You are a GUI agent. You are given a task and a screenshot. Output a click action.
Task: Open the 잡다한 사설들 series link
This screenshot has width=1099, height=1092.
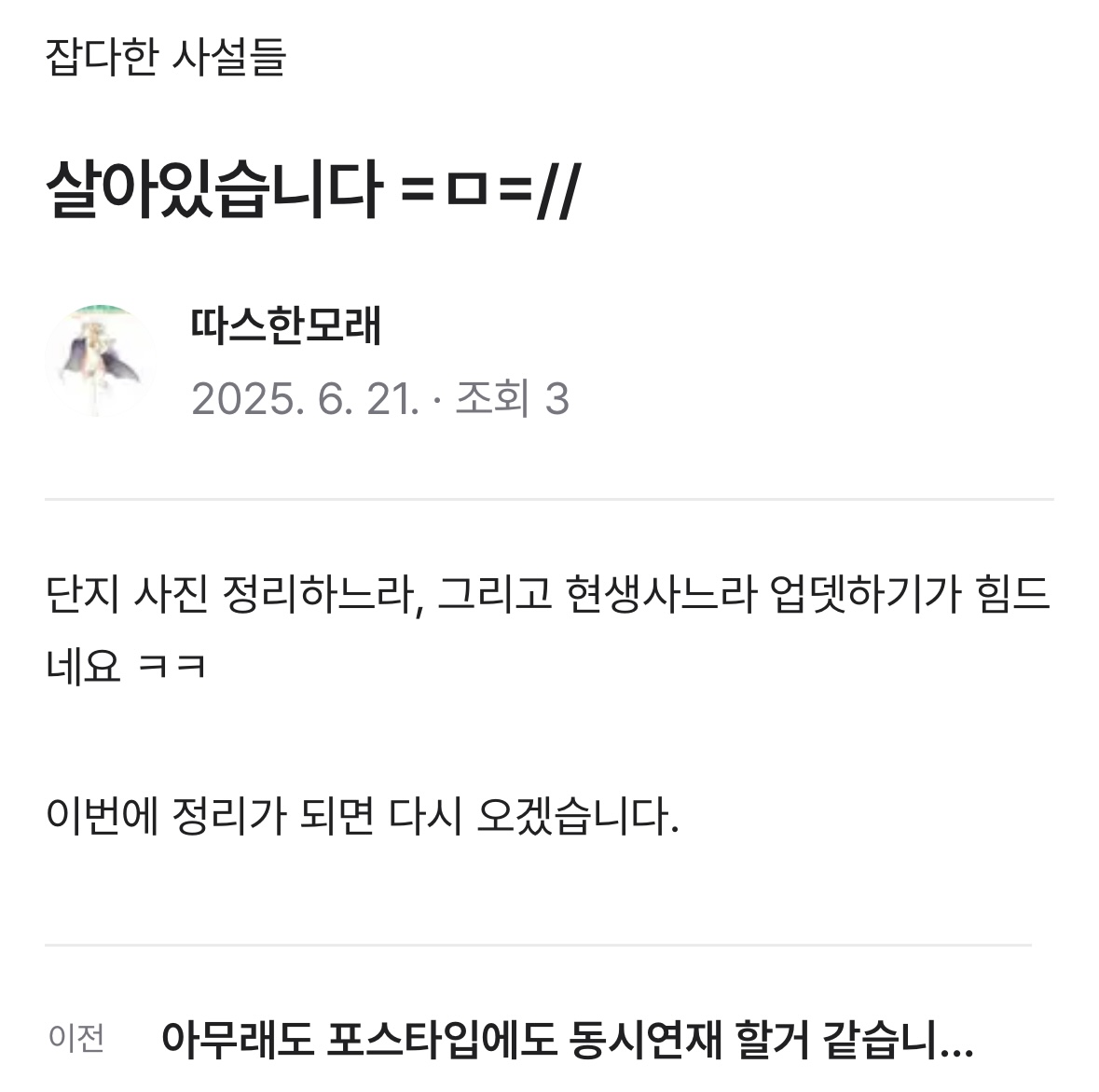[x=165, y=58]
